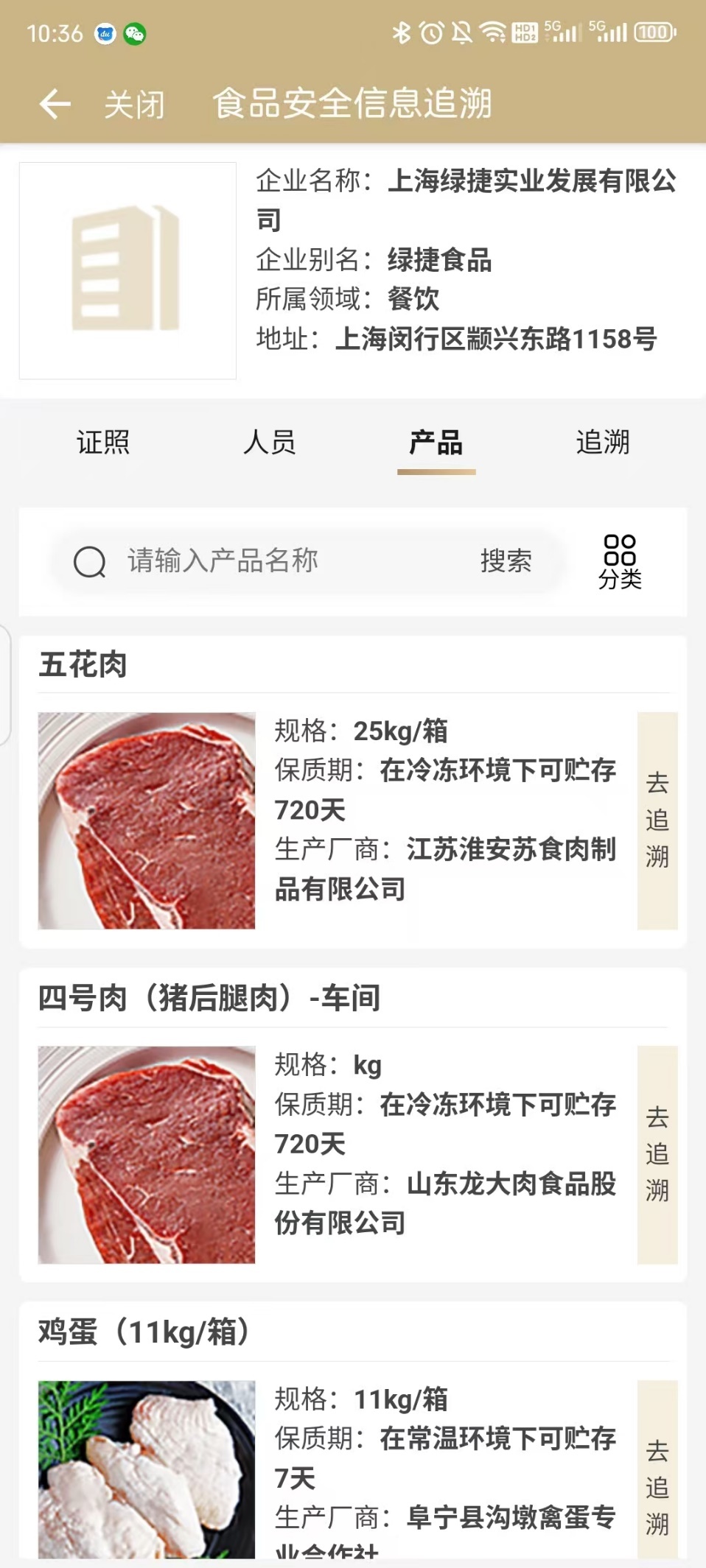The height and width of the screenshot is (1568, 706).
Task: Open the 人员 tab
Action: 270,443
